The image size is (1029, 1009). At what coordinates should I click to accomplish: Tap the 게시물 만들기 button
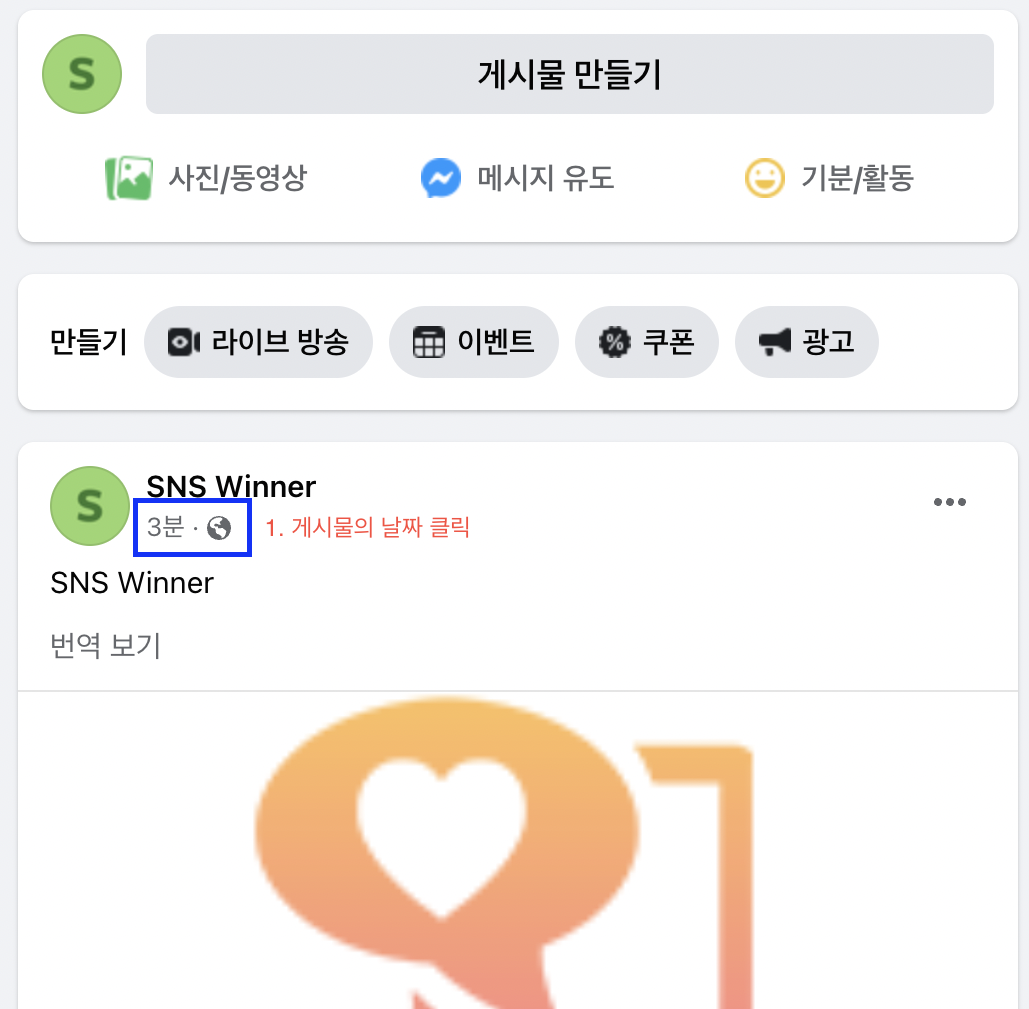pos(569,74)
